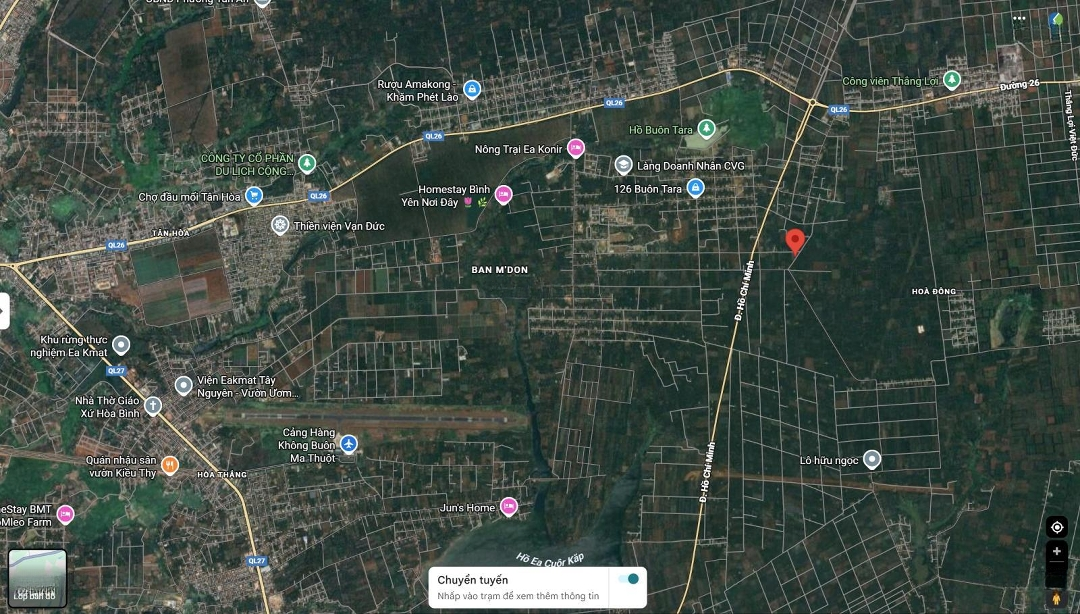This screenshot has width=1080, height=614.
Task: Open Nông Trại Ea Konir pin
Action: (x=575, y=149)
